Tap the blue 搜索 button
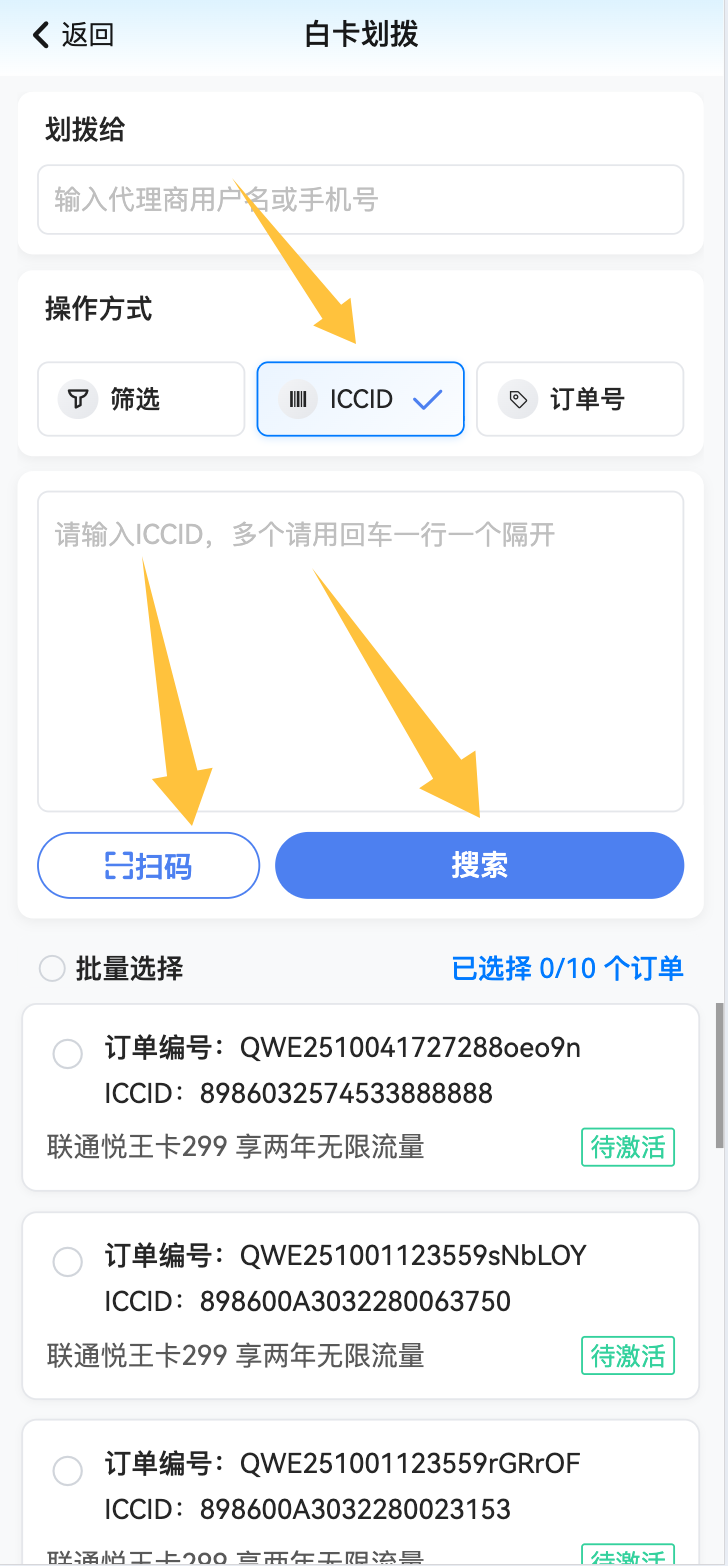This screenshot has width=728, height=1566. pos(479,866)
